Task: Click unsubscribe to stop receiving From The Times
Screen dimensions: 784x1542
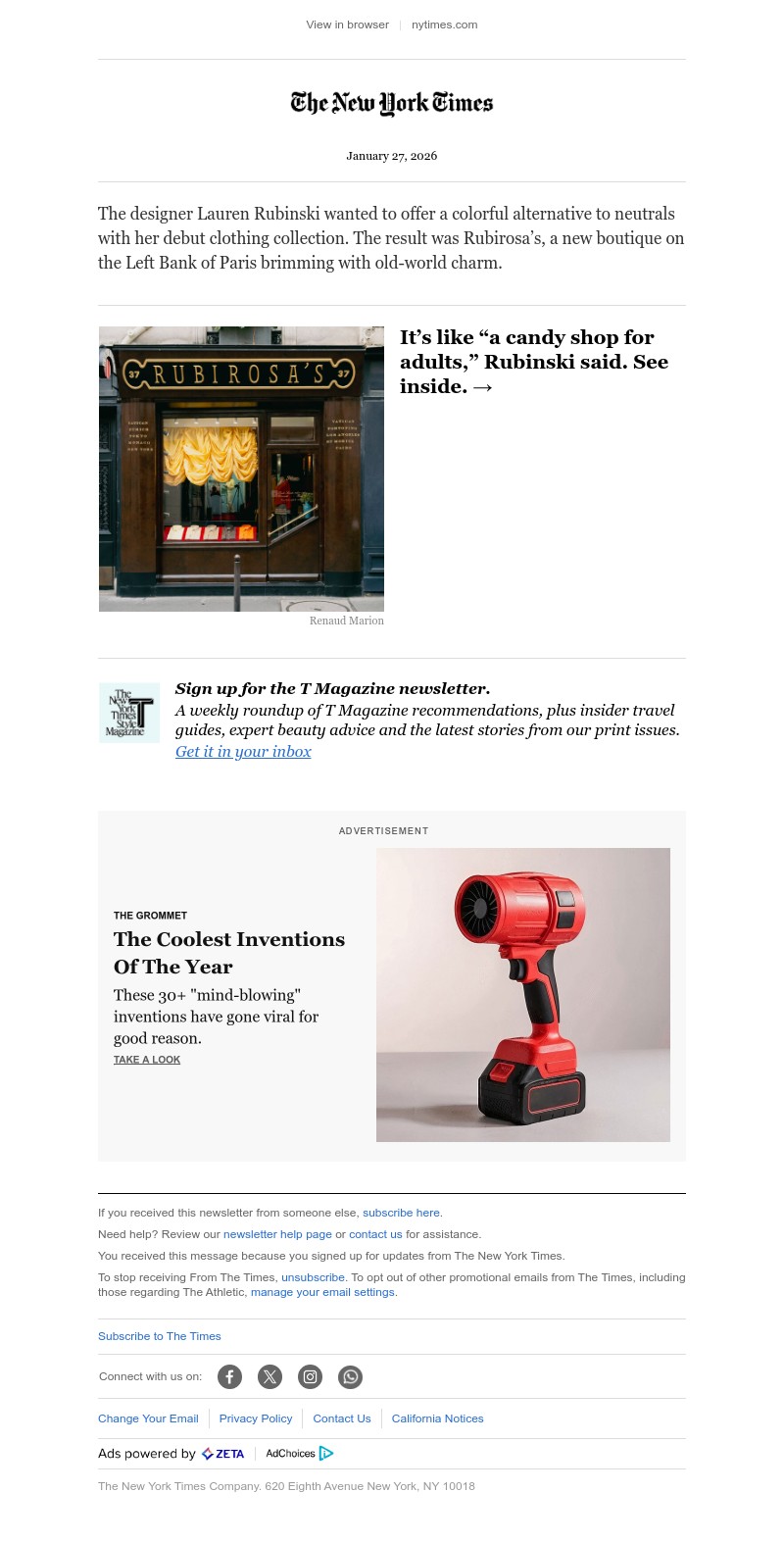Action: point(313,1277)
